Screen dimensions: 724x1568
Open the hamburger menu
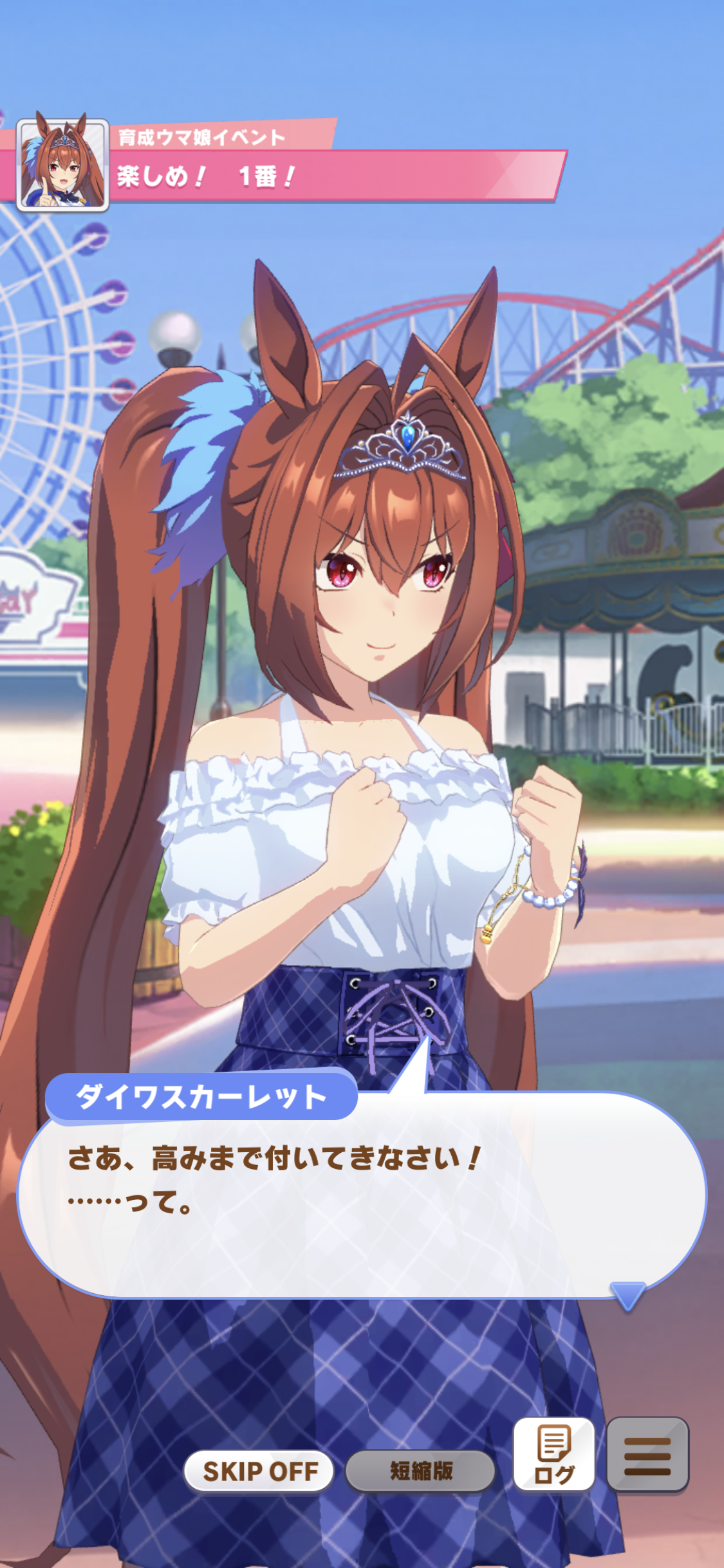[x=647, y=1454]
